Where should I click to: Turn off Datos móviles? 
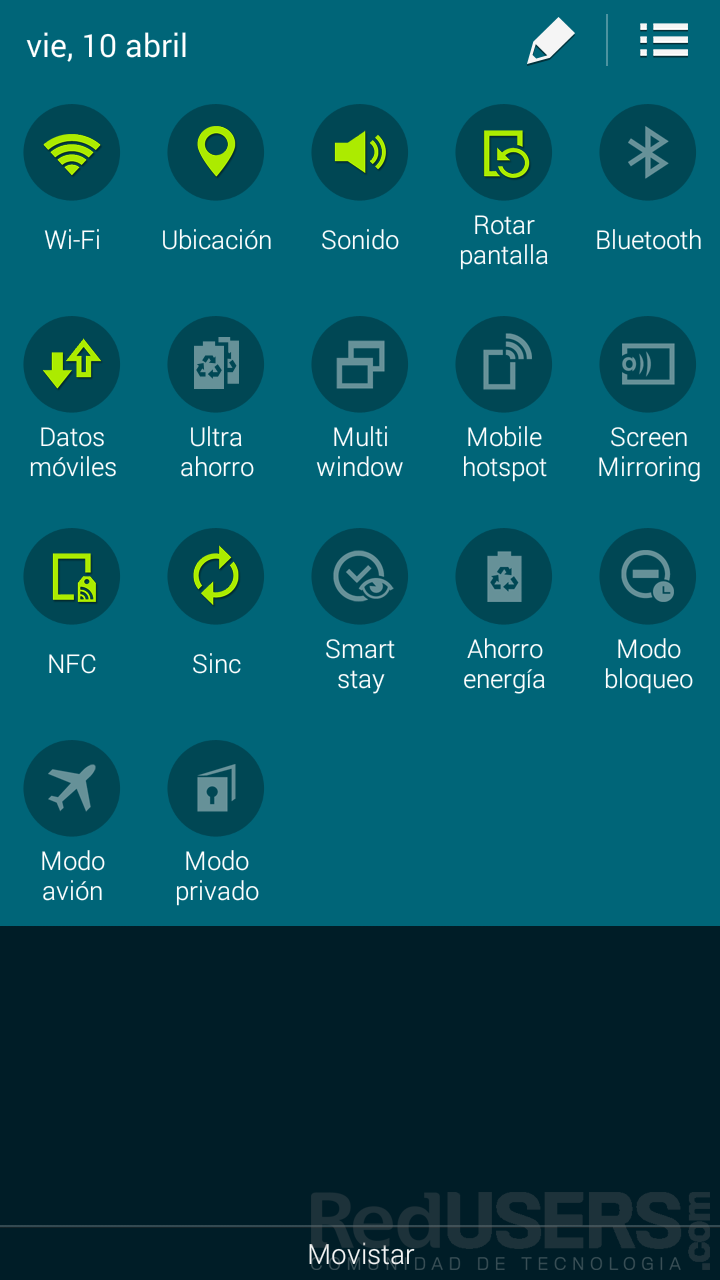72,365
